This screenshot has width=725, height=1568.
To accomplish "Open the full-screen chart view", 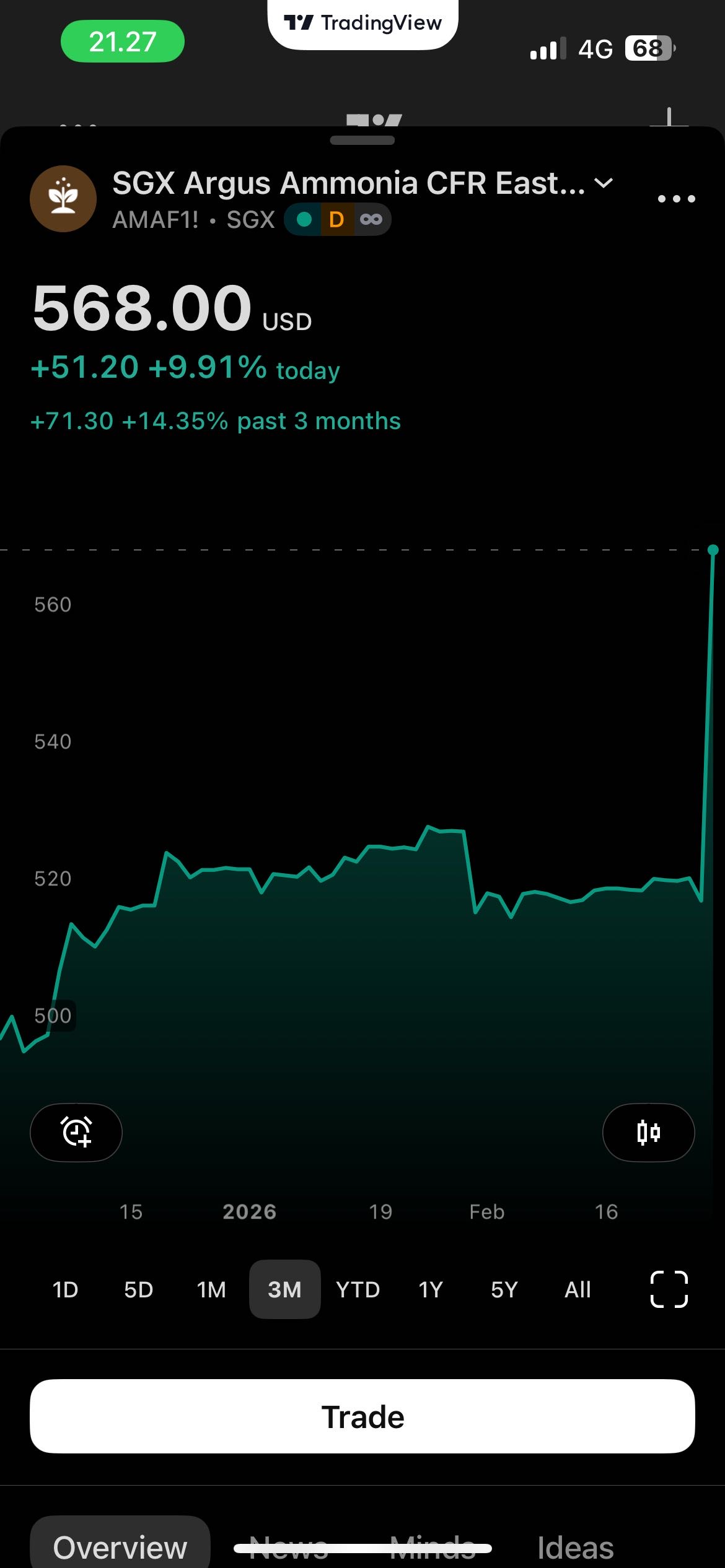I will click(669, 1289).
